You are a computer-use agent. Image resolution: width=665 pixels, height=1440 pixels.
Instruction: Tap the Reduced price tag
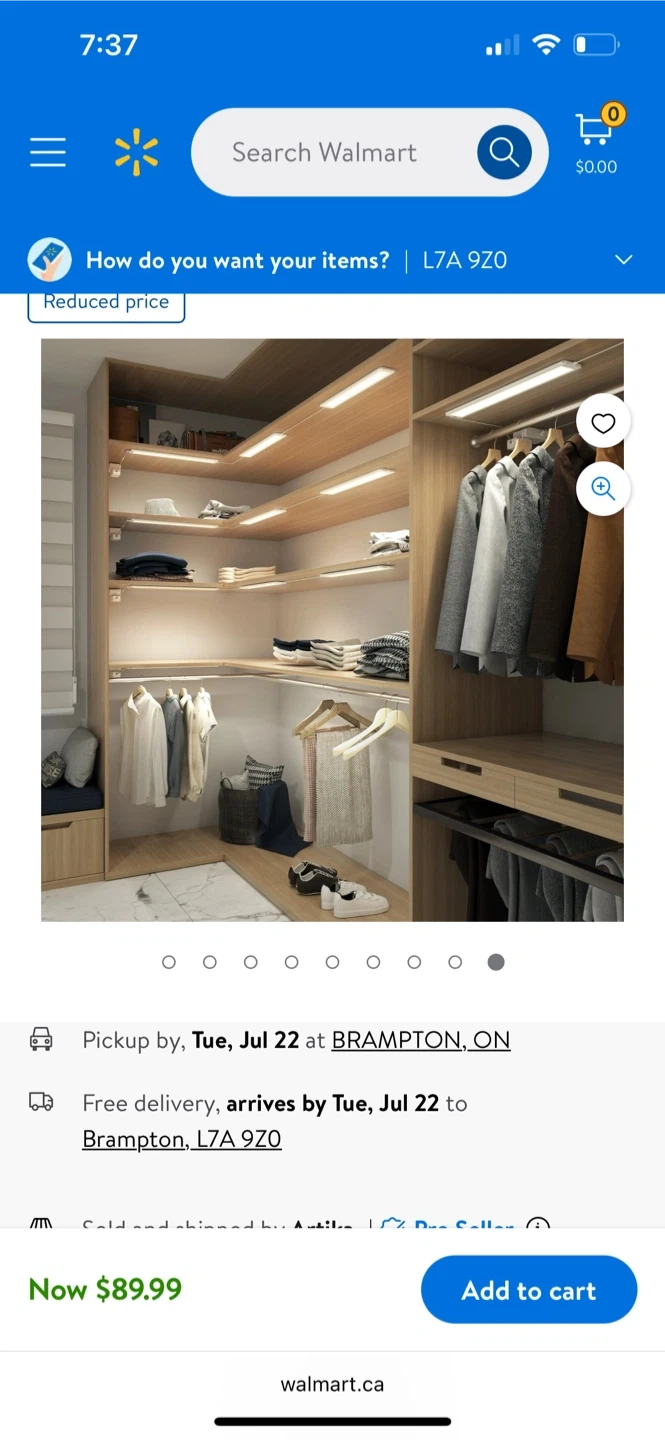[106, 303]
